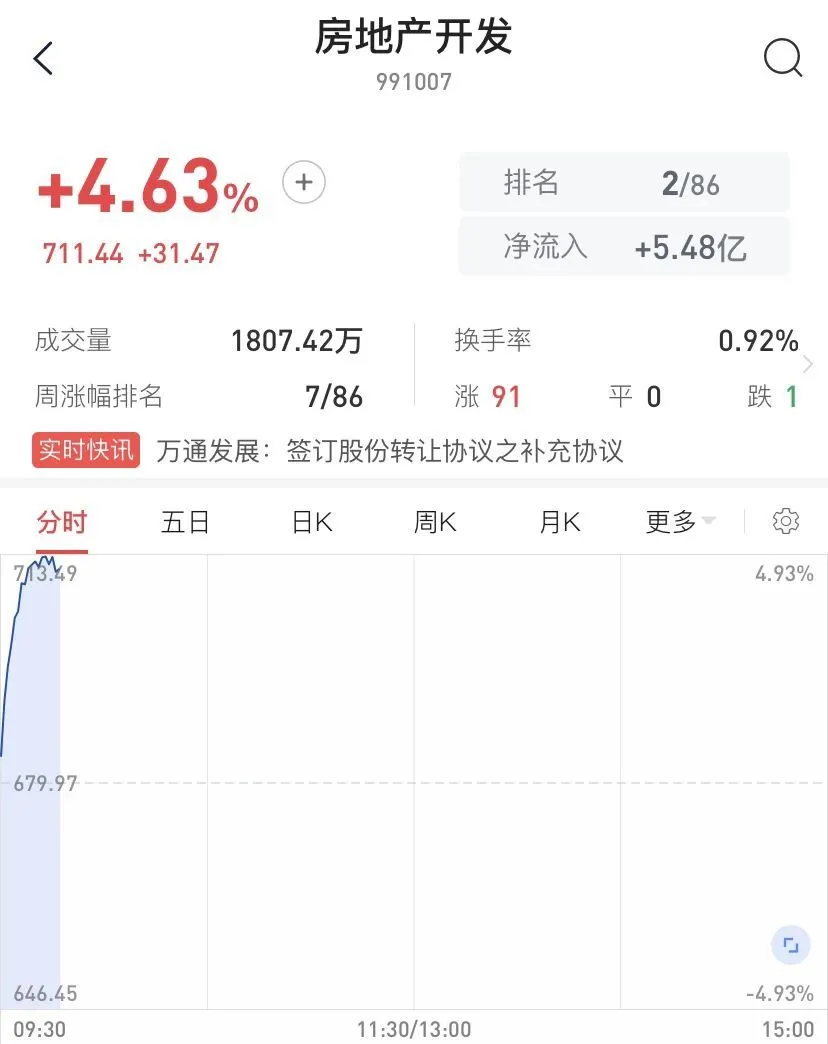
Task: Expand more stats with the right chevron
Action: click(x=808, y=366)
